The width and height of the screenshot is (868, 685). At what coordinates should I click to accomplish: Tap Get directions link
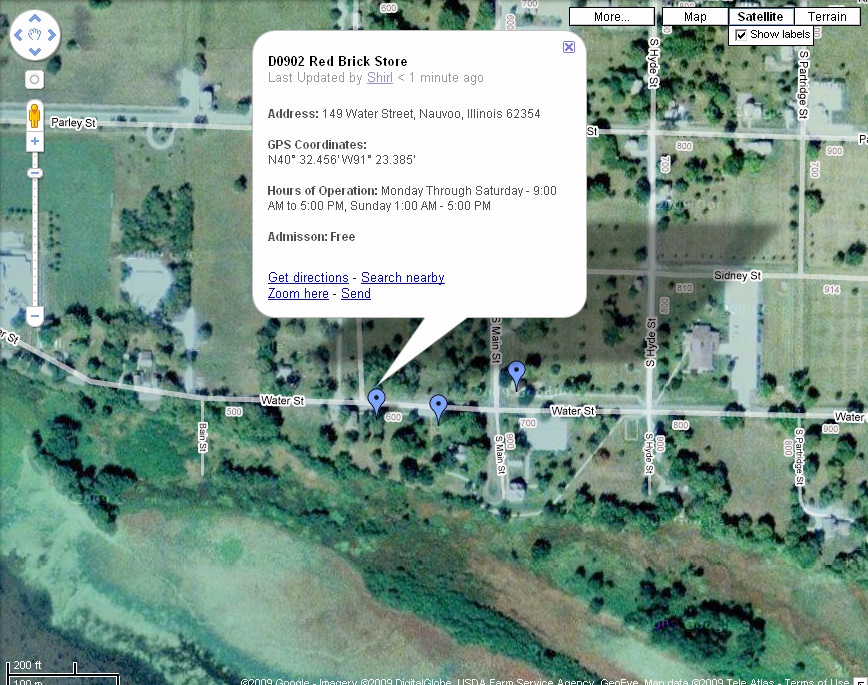(x=308, y=277)
